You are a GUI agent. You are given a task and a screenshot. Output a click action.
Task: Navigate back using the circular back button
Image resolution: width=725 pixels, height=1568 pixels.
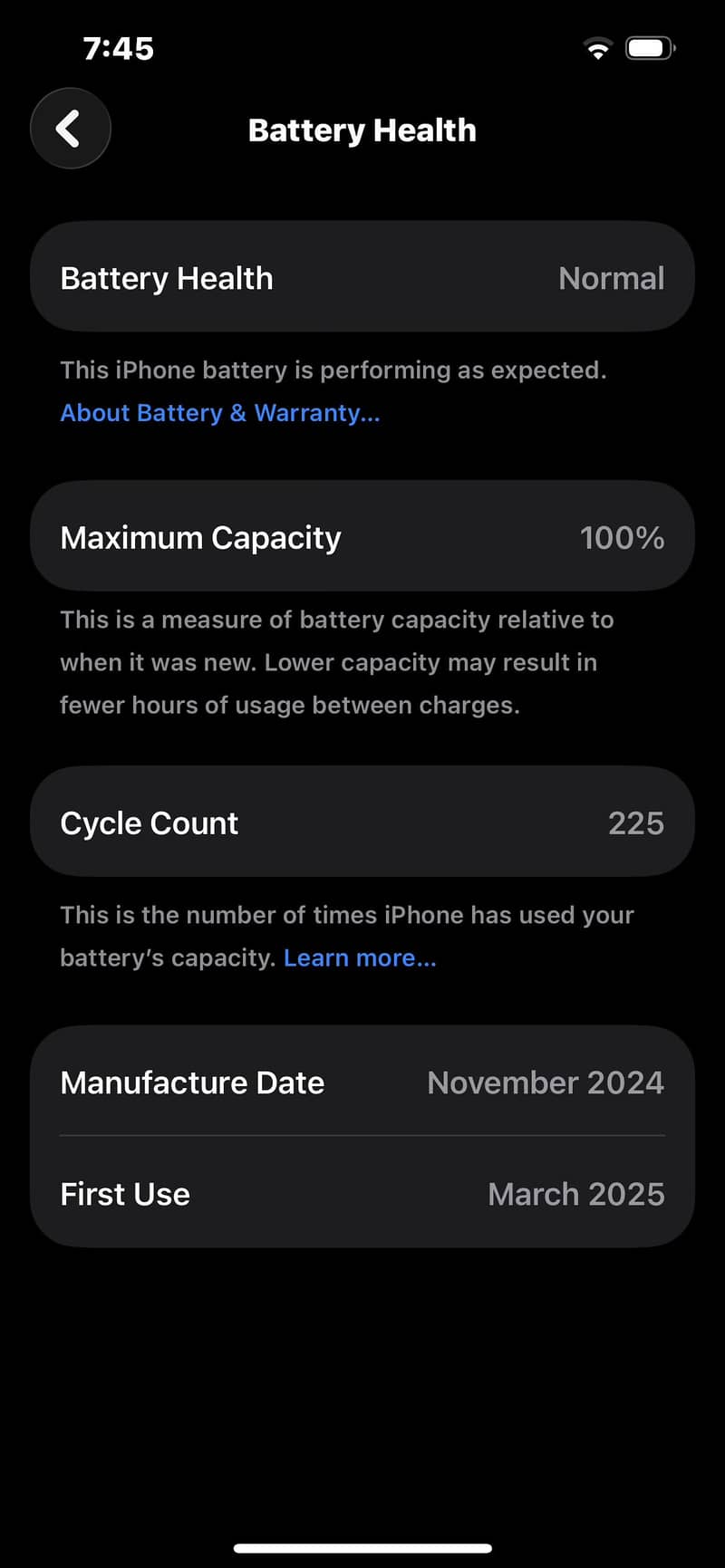coord(70,129)
